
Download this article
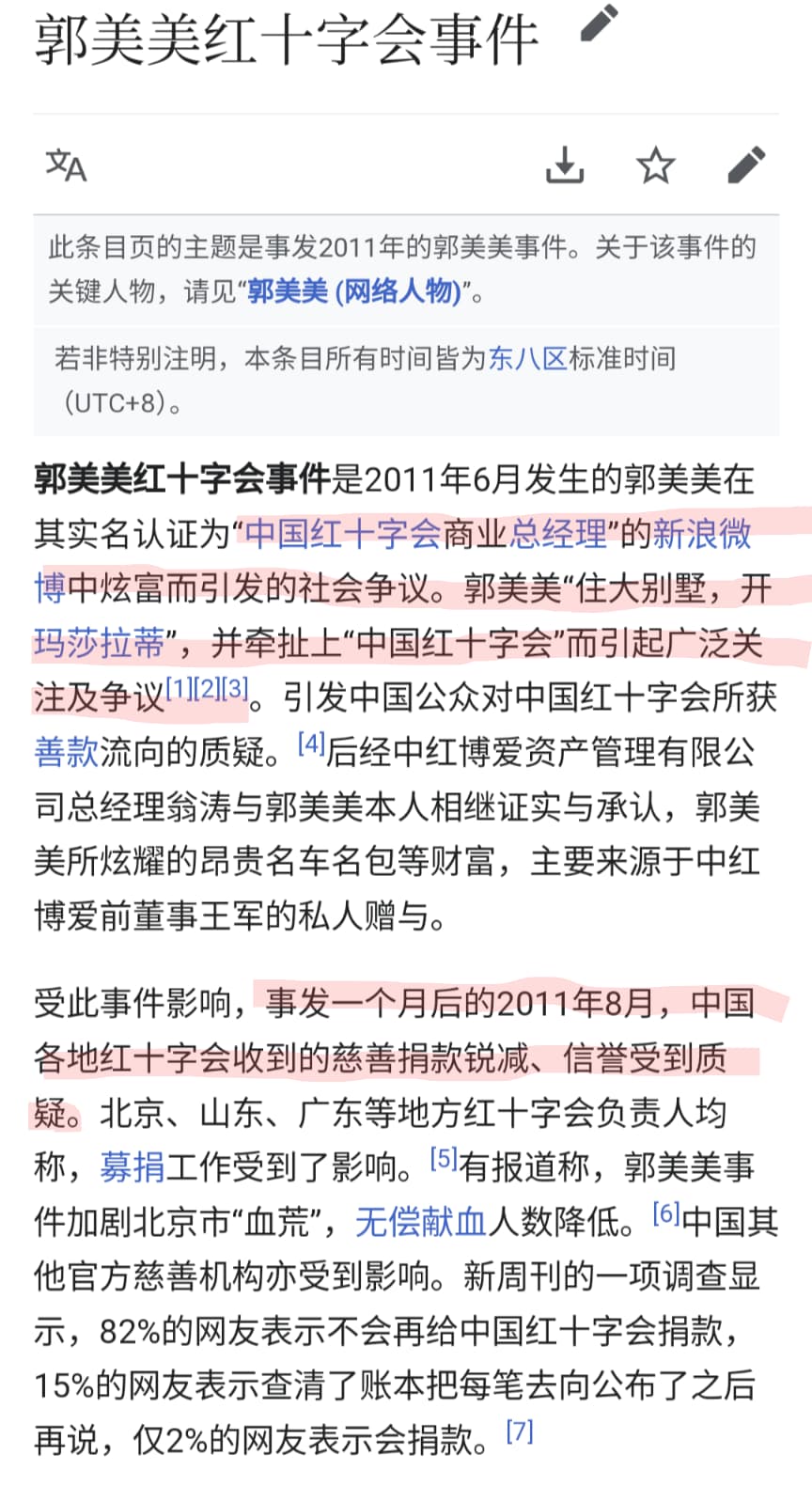[564, 165]
